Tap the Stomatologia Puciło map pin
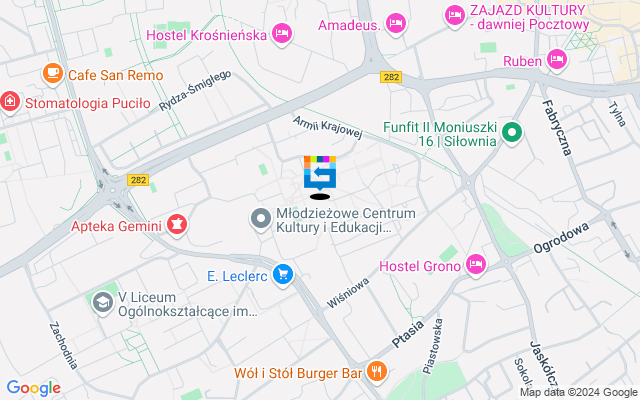 coord(9,102)
